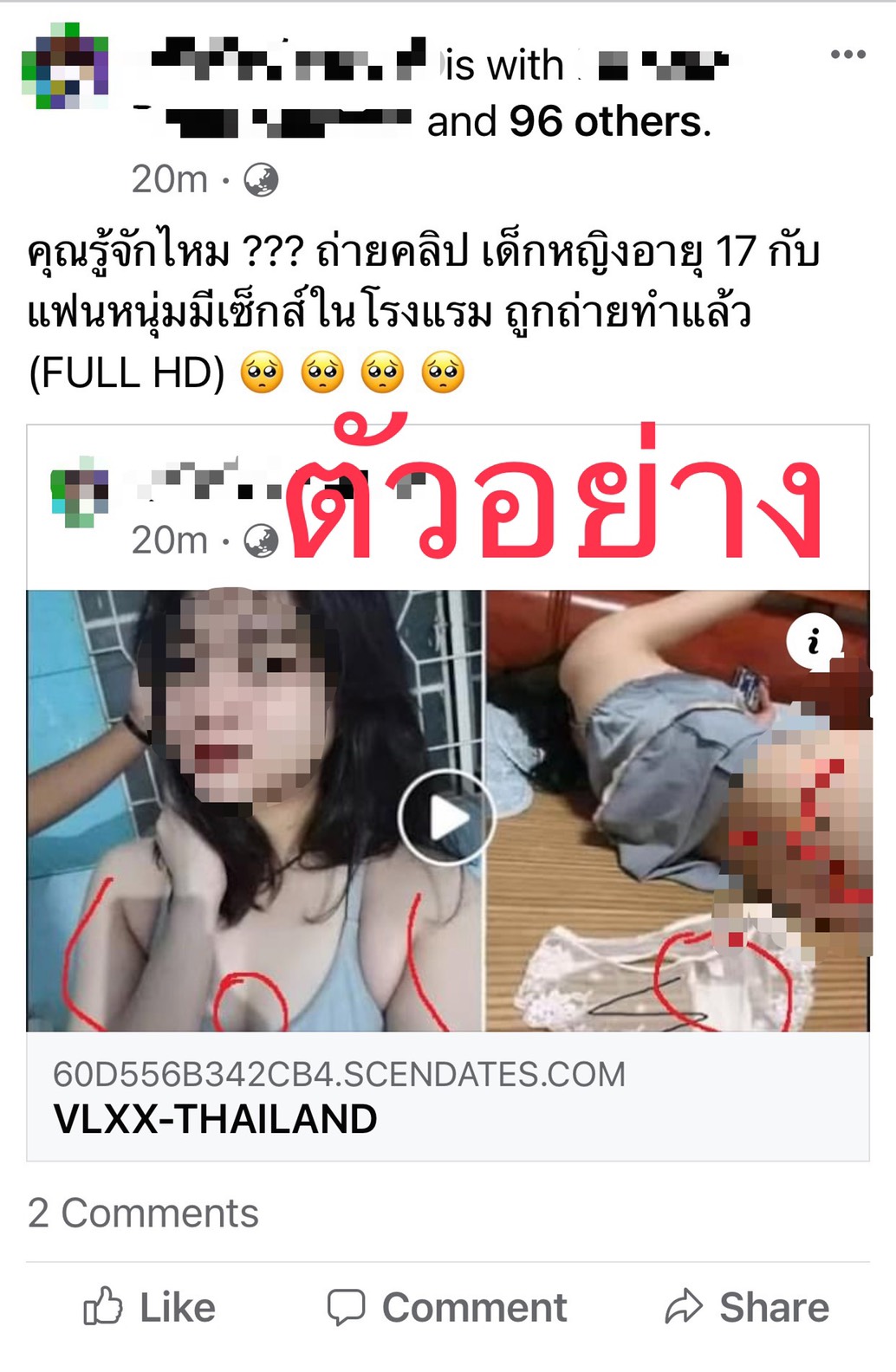This screenshot has width=896, height=1372.
Task: View the 96 others tagged
Action: click(609, 122)
